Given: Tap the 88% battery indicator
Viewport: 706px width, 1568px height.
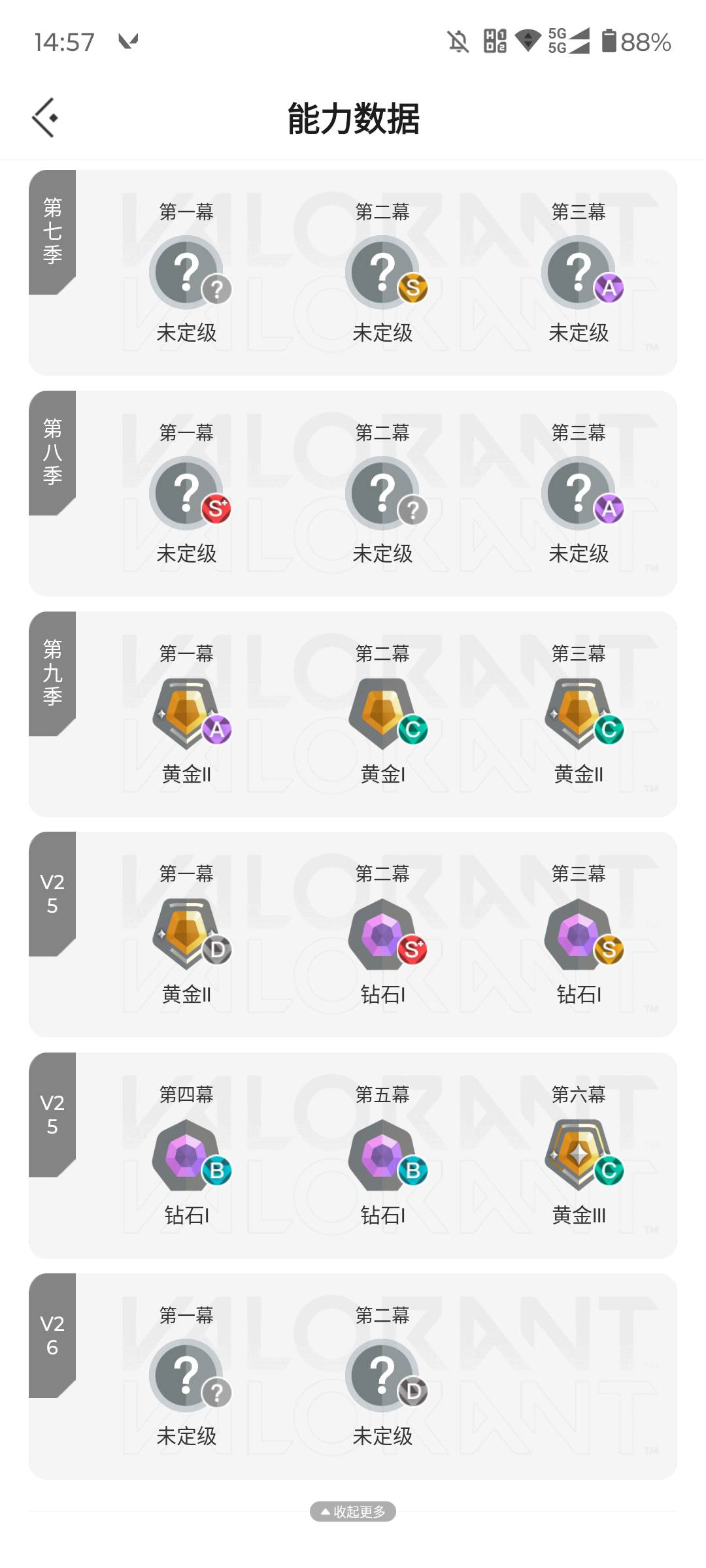Looking at the screenshot, I should 637,41.
